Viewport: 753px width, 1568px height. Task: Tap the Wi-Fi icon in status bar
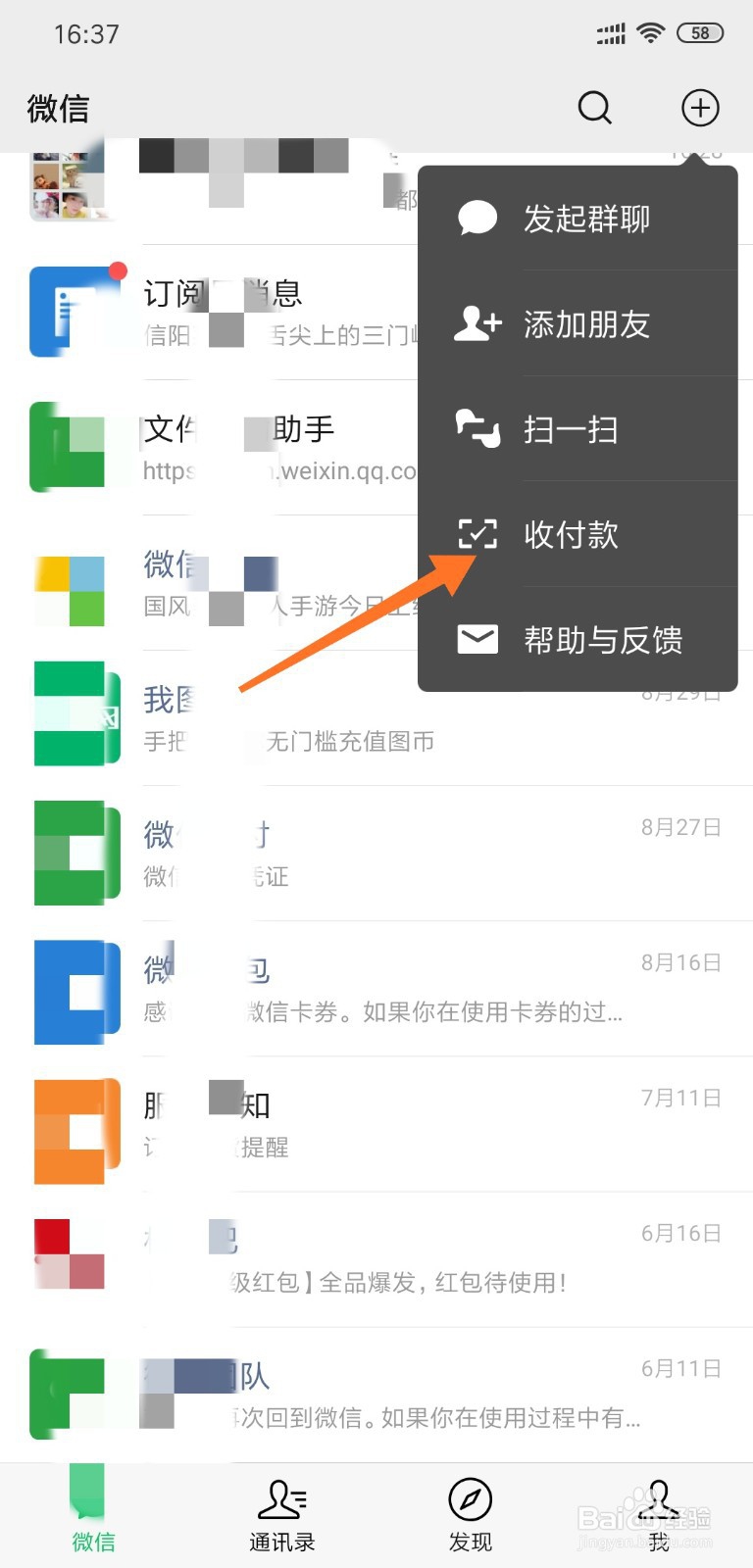pyautogui.click(x=649, y=32)
